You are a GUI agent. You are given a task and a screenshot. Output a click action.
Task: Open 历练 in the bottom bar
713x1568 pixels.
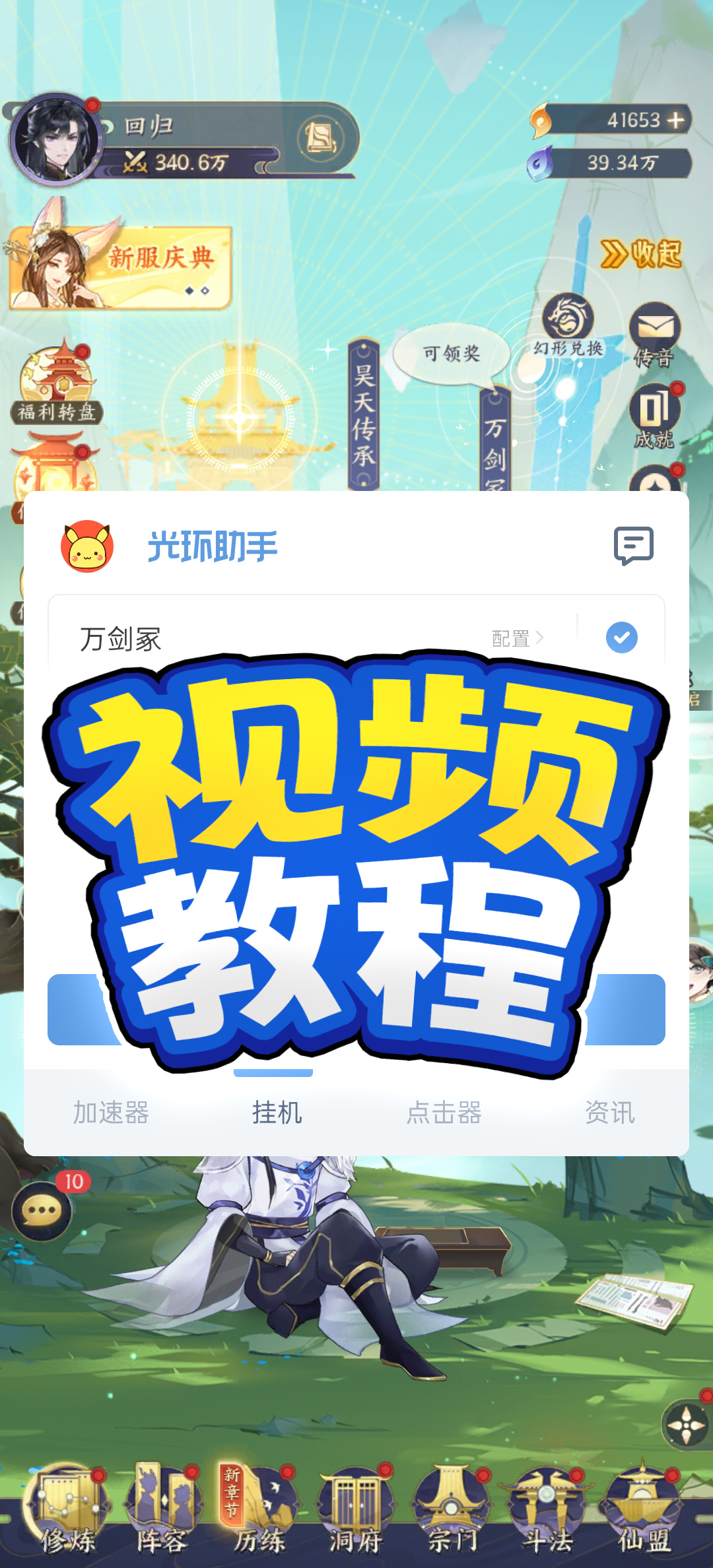(259, 1512)
